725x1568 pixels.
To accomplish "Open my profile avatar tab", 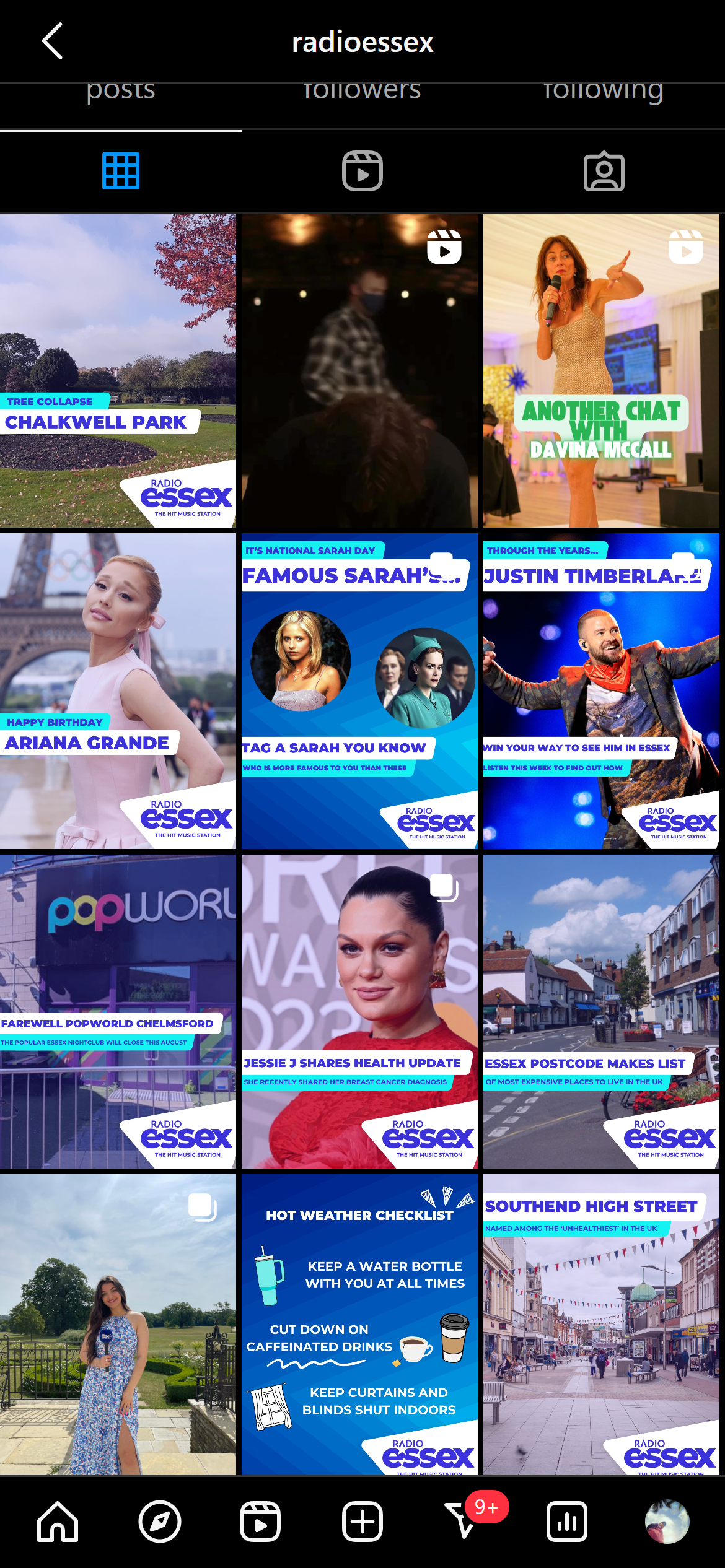I will pos(667,1522).
